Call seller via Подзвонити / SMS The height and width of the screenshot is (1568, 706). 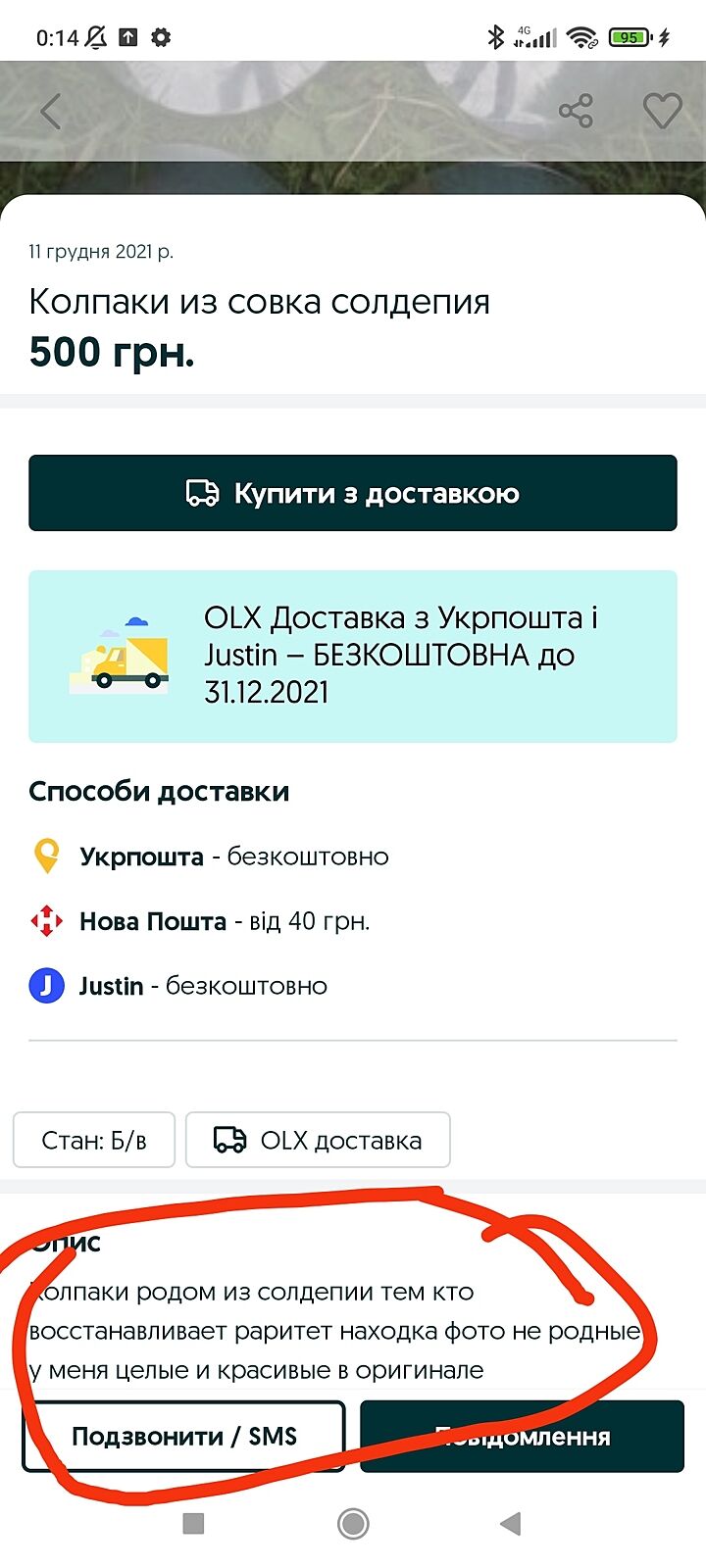click(x=183, y=1437)
